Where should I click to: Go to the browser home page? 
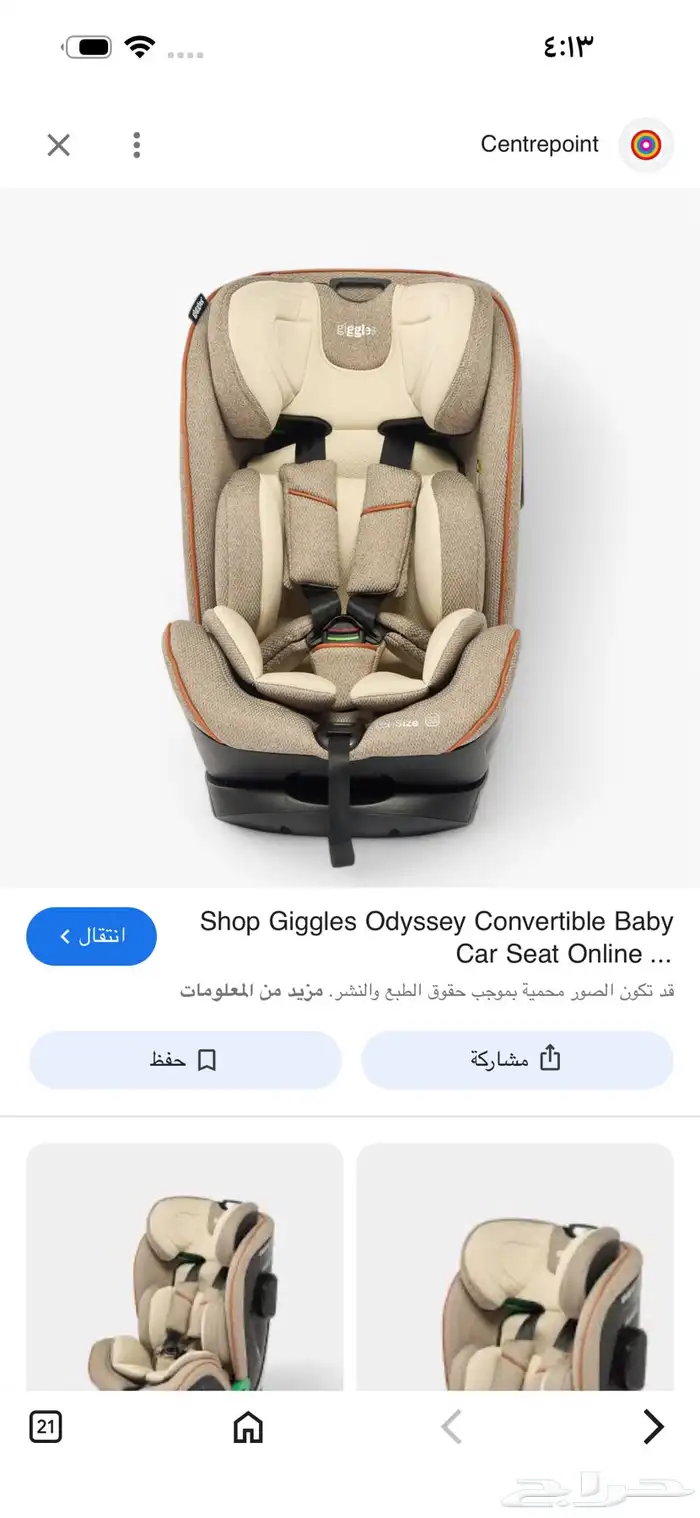(248, 1427)
